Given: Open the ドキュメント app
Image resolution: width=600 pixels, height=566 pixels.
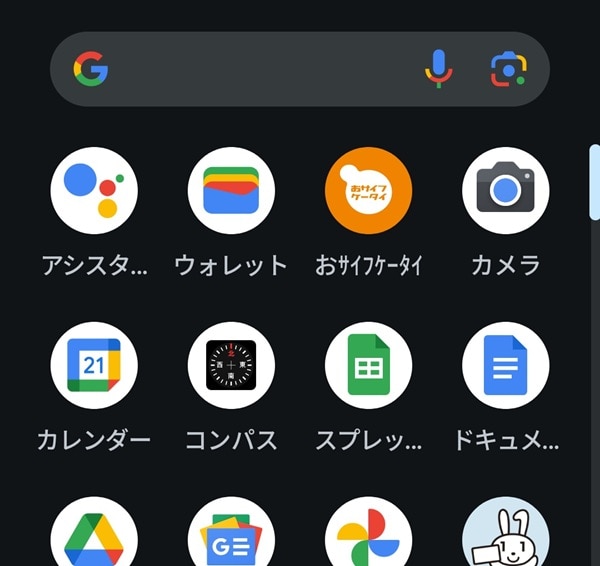Looking at the screenshot, I should [x=505, y=365].
